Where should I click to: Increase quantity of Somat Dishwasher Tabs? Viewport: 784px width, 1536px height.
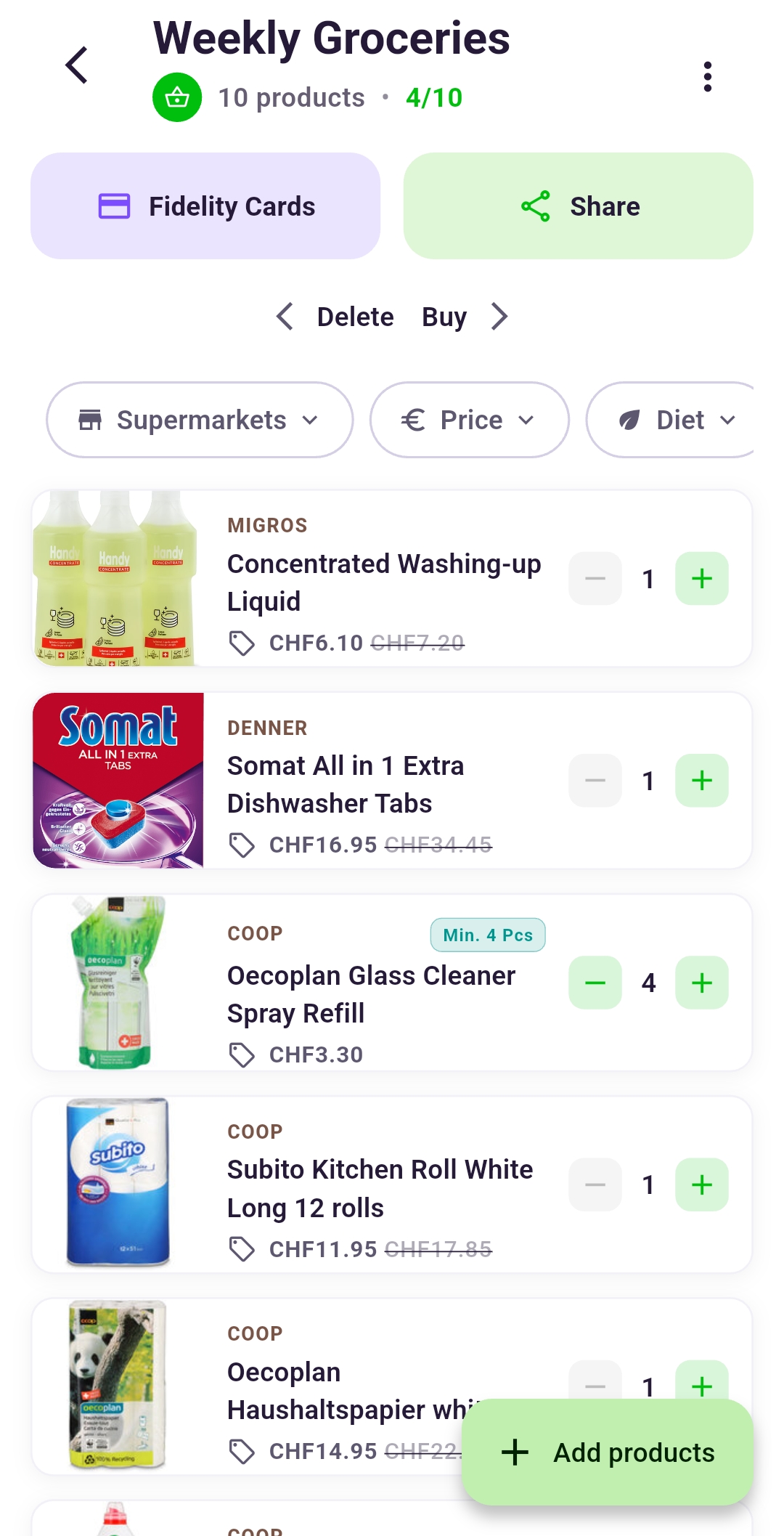701,780
